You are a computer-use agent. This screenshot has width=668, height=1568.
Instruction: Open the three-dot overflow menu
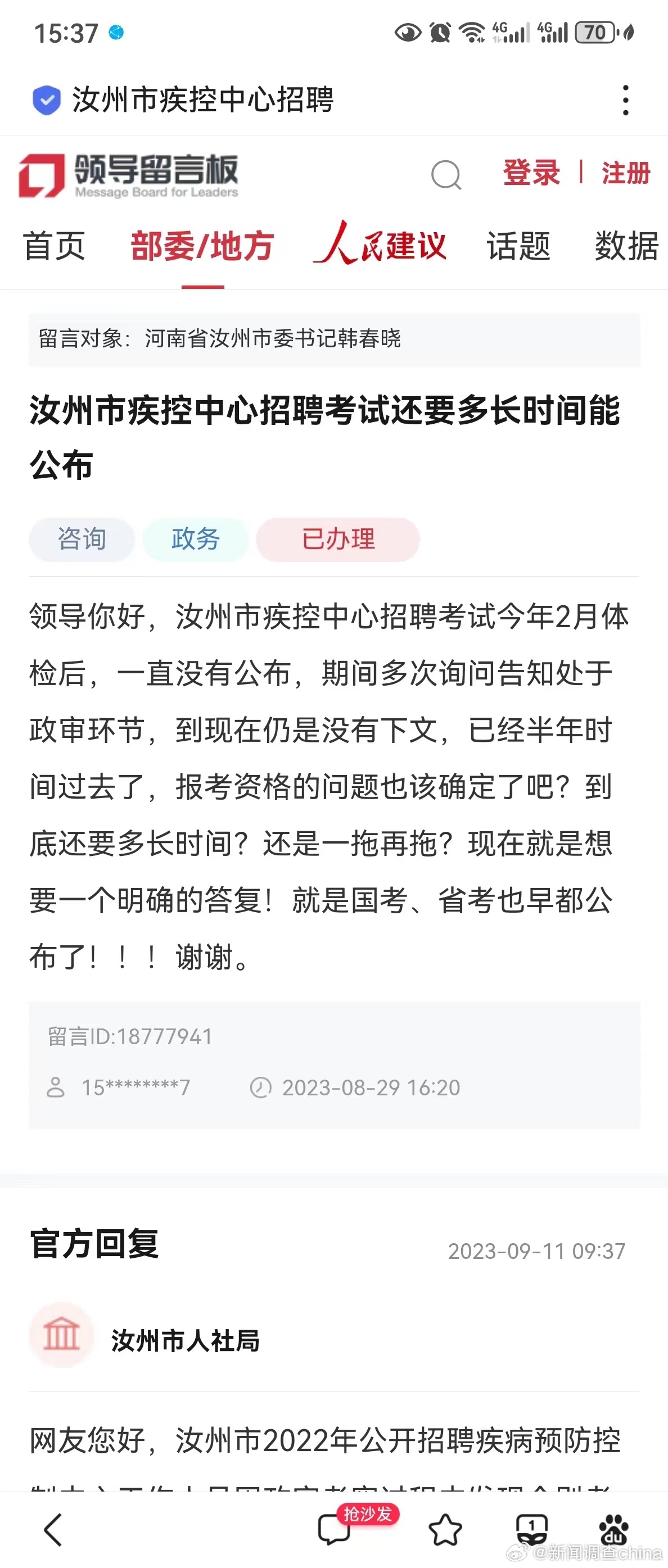pyautogui.click(x=625, y=101)
